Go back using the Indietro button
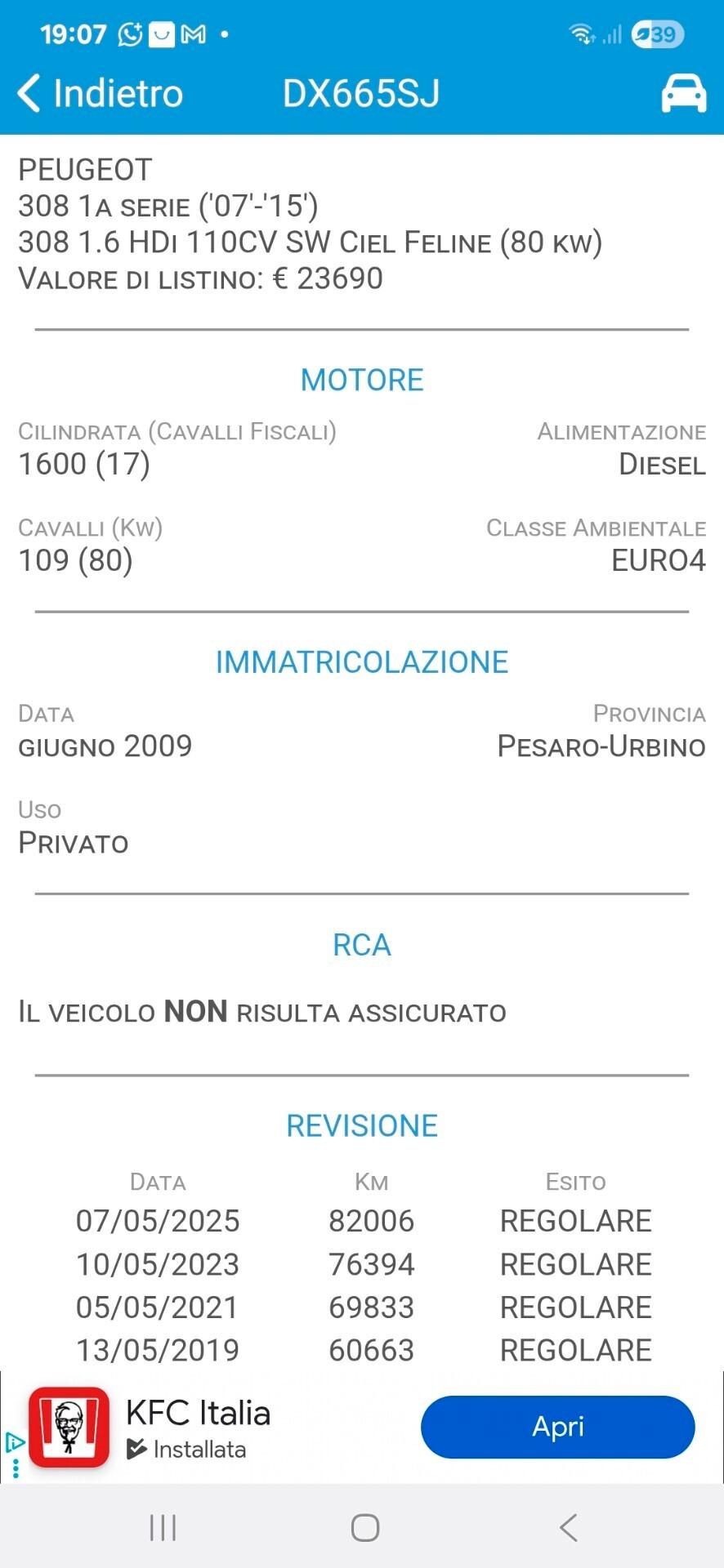The height and width of the screenshot is (1568, 724). click(100, 93)
